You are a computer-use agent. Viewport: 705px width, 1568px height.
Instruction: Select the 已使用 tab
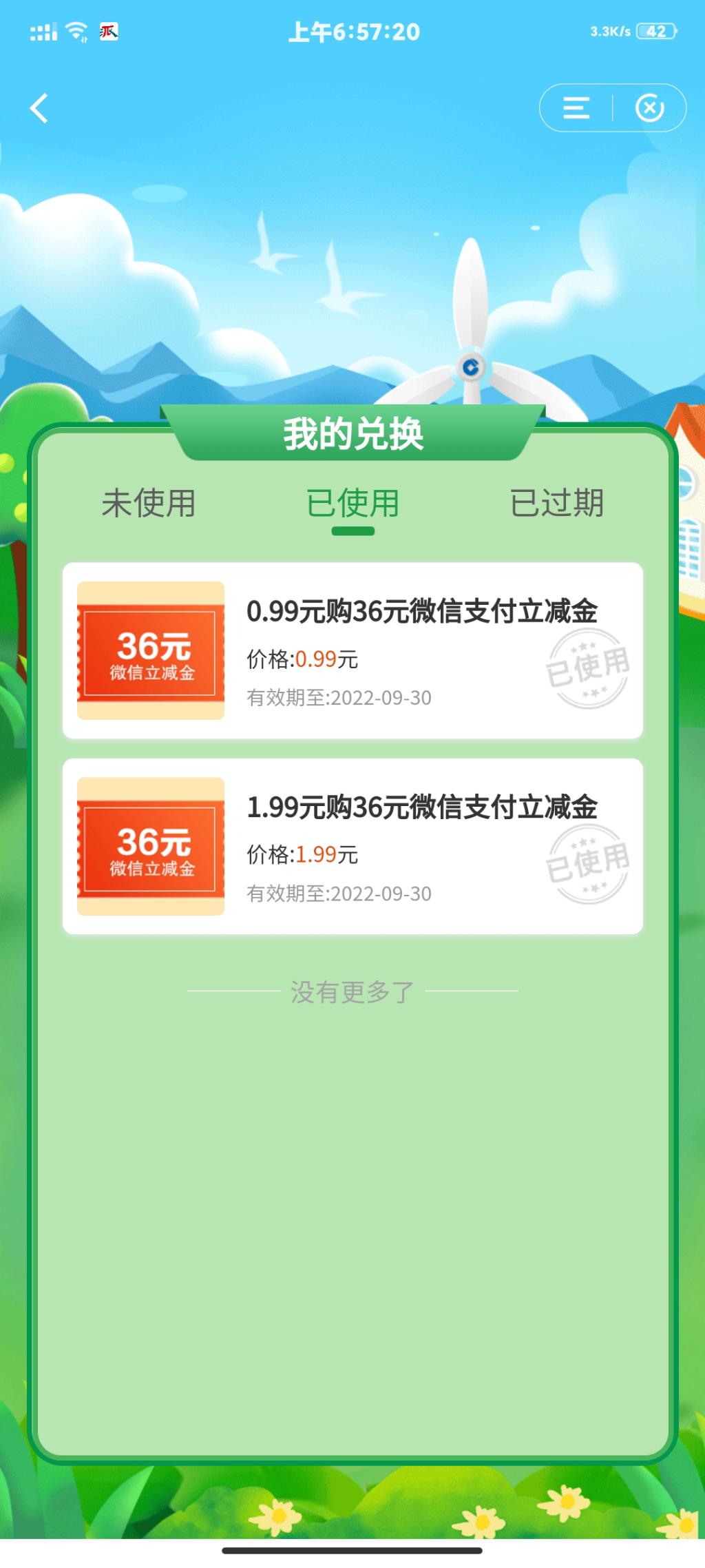click(352, 503)
